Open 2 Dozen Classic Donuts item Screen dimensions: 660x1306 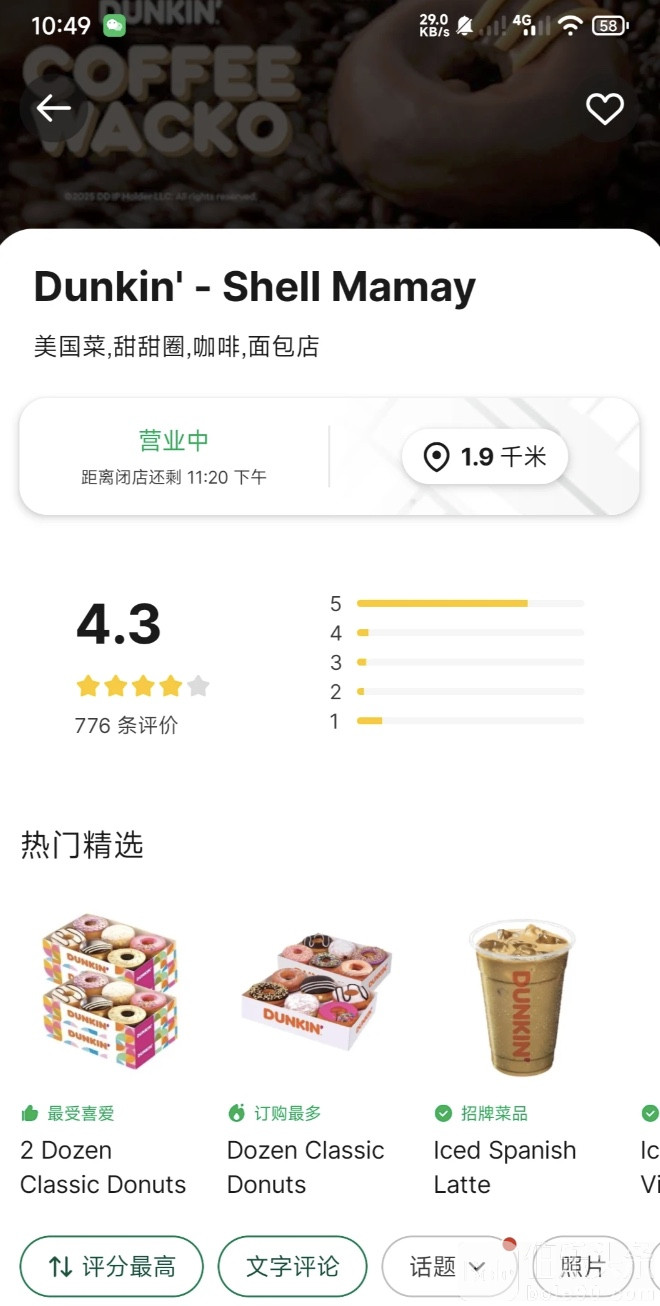tap(109, 992)
